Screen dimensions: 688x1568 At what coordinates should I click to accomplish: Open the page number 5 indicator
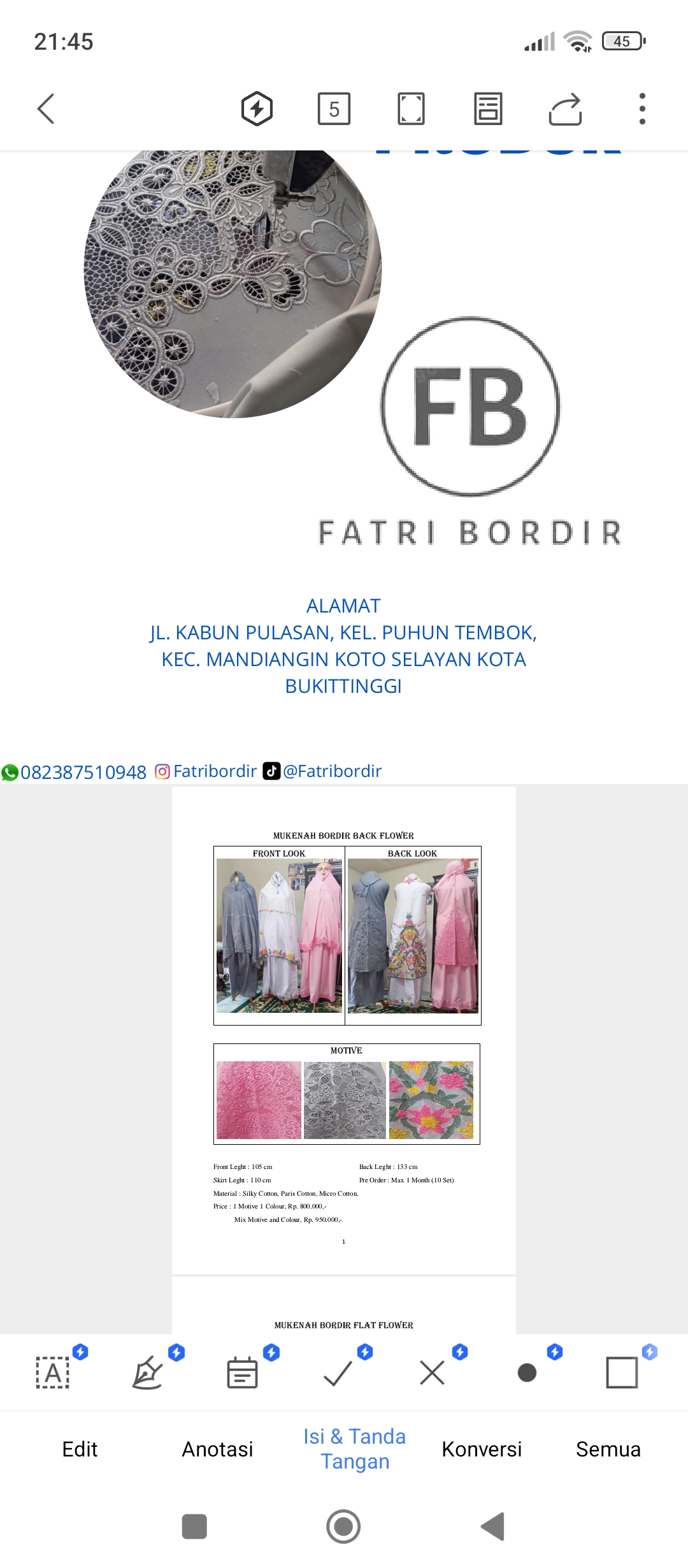[x=334, y=109]
